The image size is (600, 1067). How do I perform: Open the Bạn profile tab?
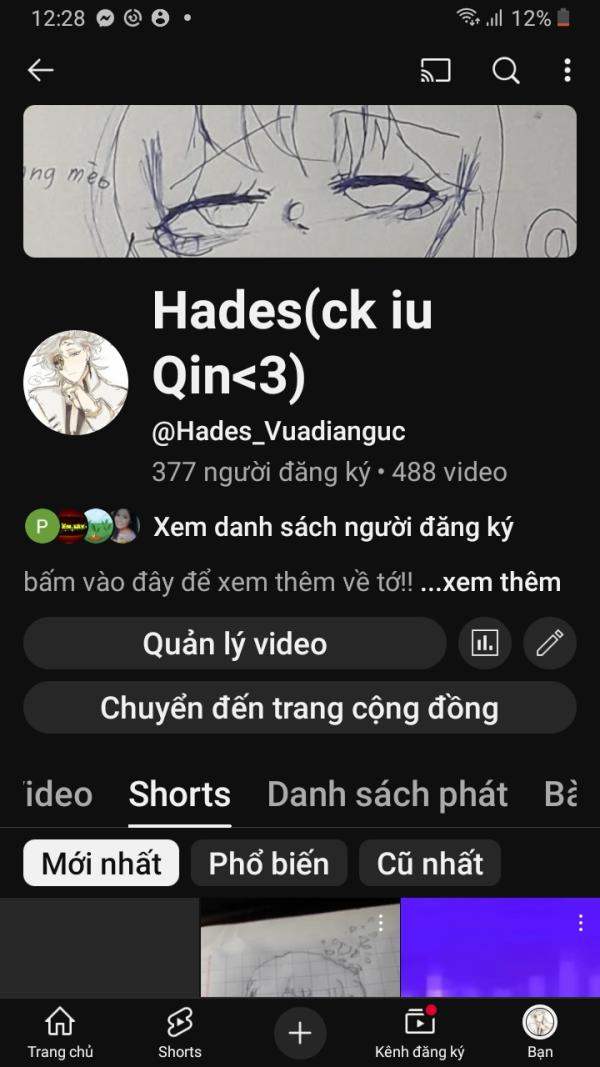[540, 1032]
